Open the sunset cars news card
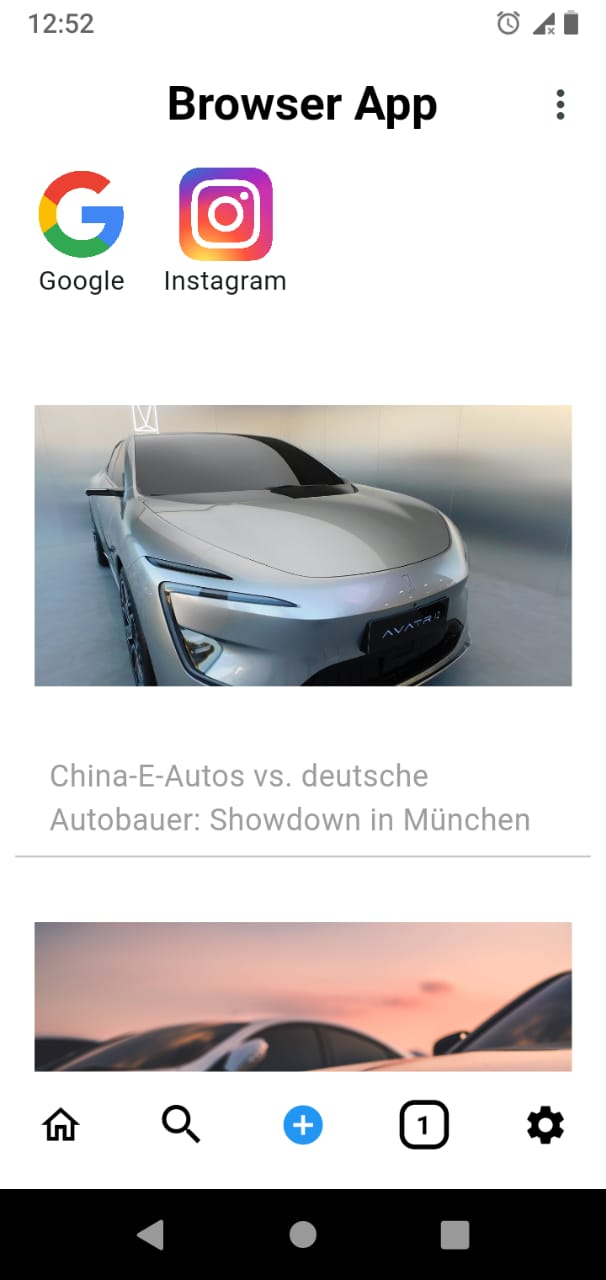The image size is (606, 1280). click(x=303, y=996)
